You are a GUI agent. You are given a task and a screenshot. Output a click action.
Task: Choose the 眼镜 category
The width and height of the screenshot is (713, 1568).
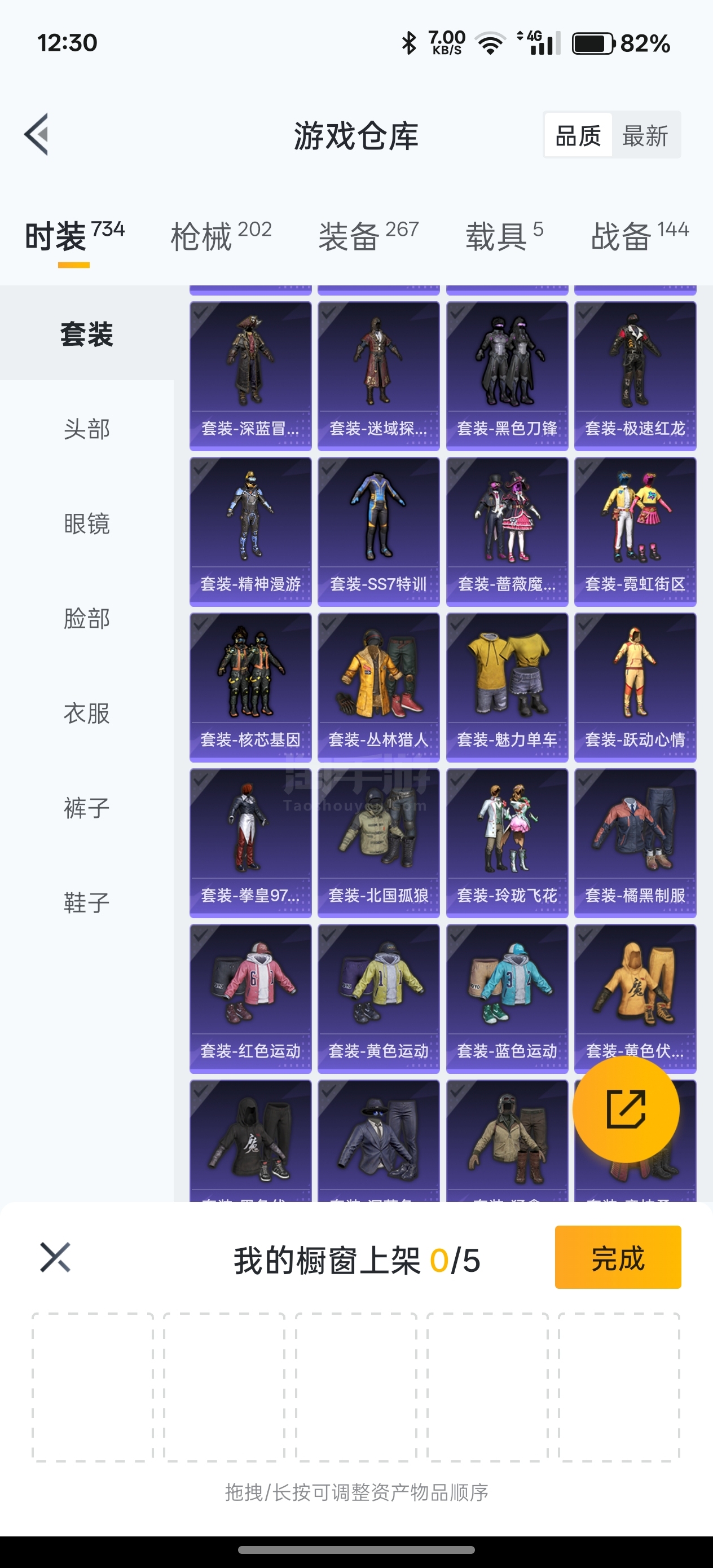86,523
